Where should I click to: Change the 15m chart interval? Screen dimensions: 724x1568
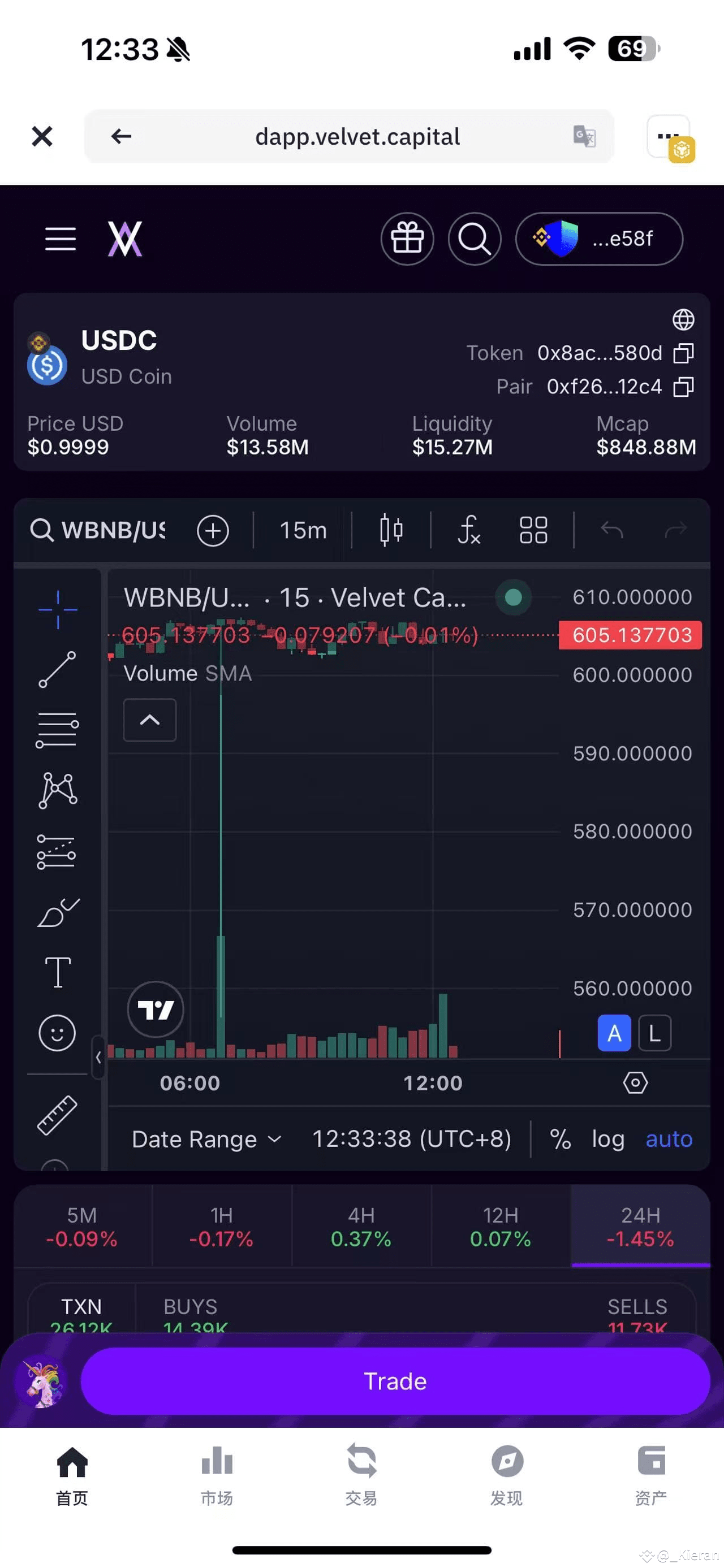(x=303, y=530)
